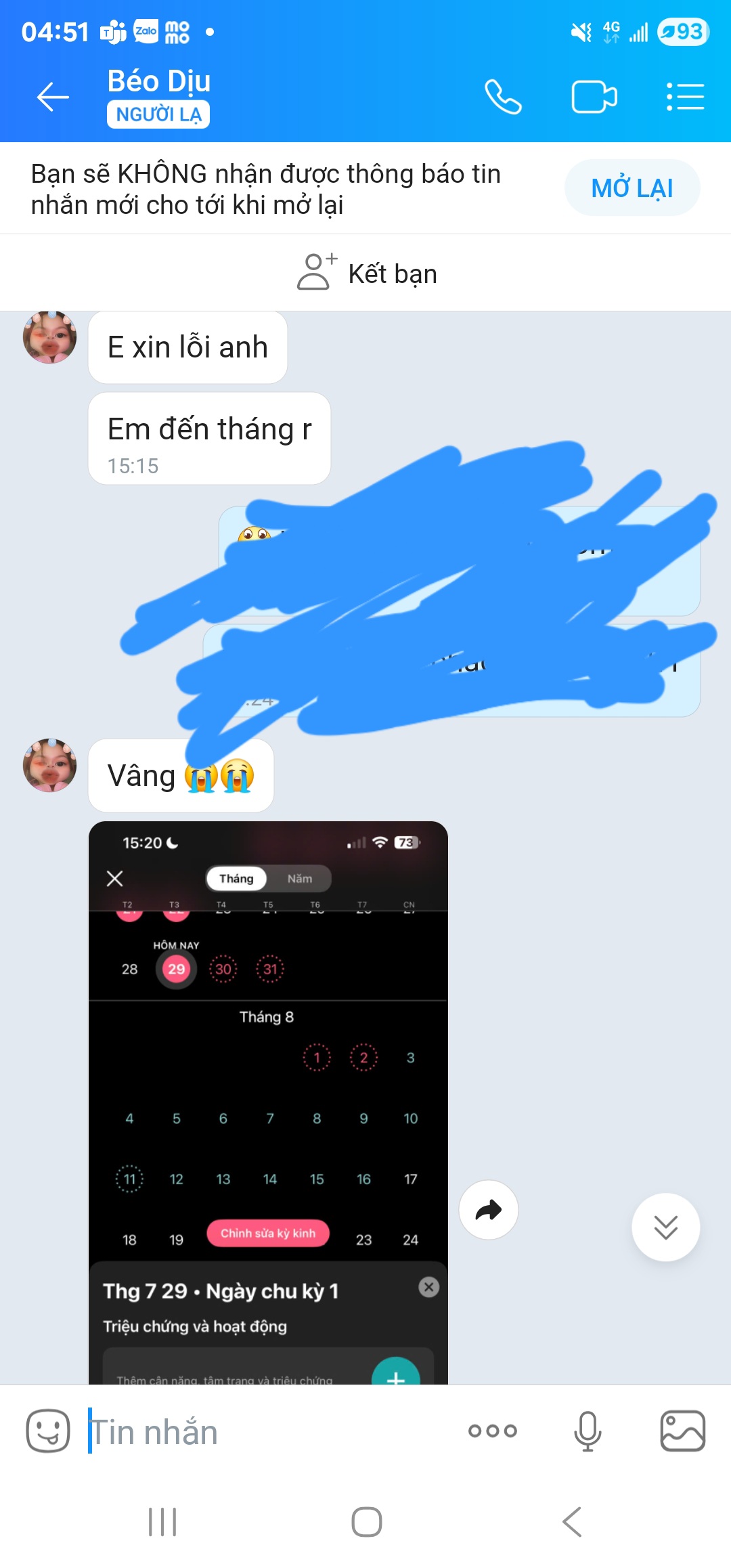Viewport: 731px width, 1568px height.
Task: Start a video call with Béo Dịu
Action: (594, 97)
